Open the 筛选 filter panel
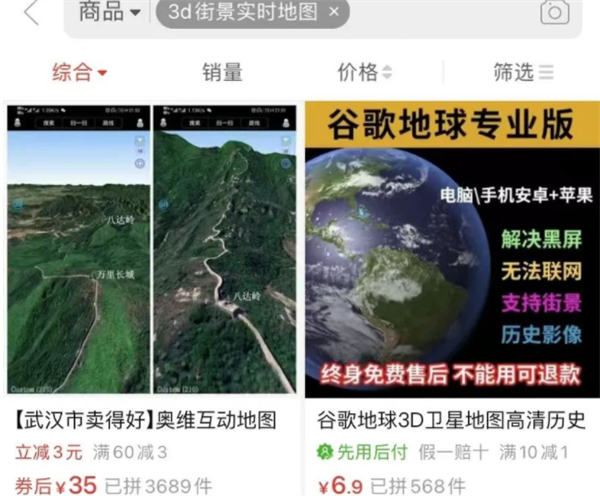This screenshot has width=600, height=496. [522, 72]
